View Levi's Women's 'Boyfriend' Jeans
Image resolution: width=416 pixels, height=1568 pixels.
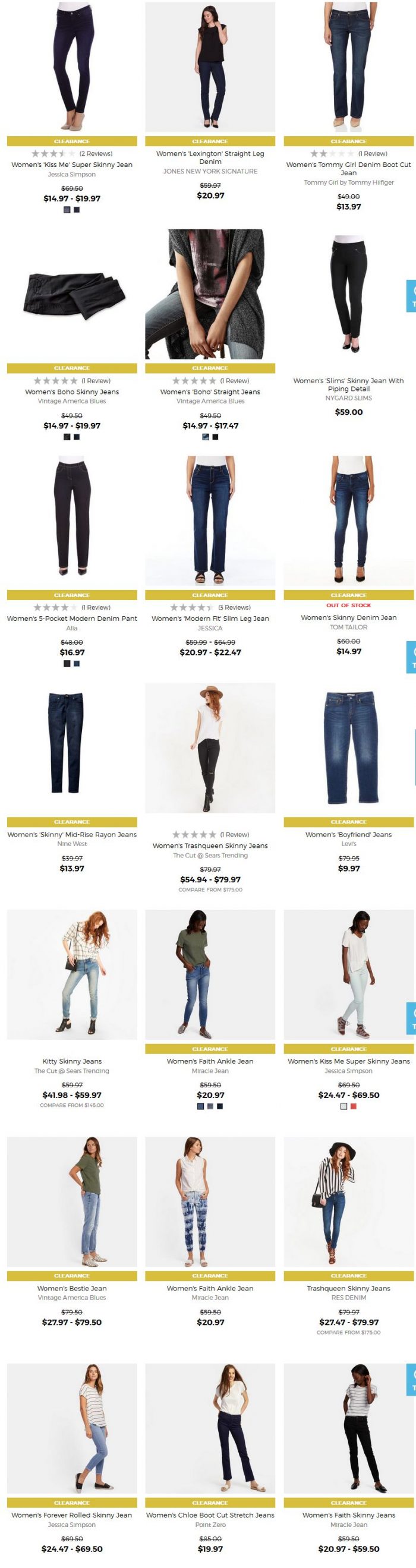348,835
